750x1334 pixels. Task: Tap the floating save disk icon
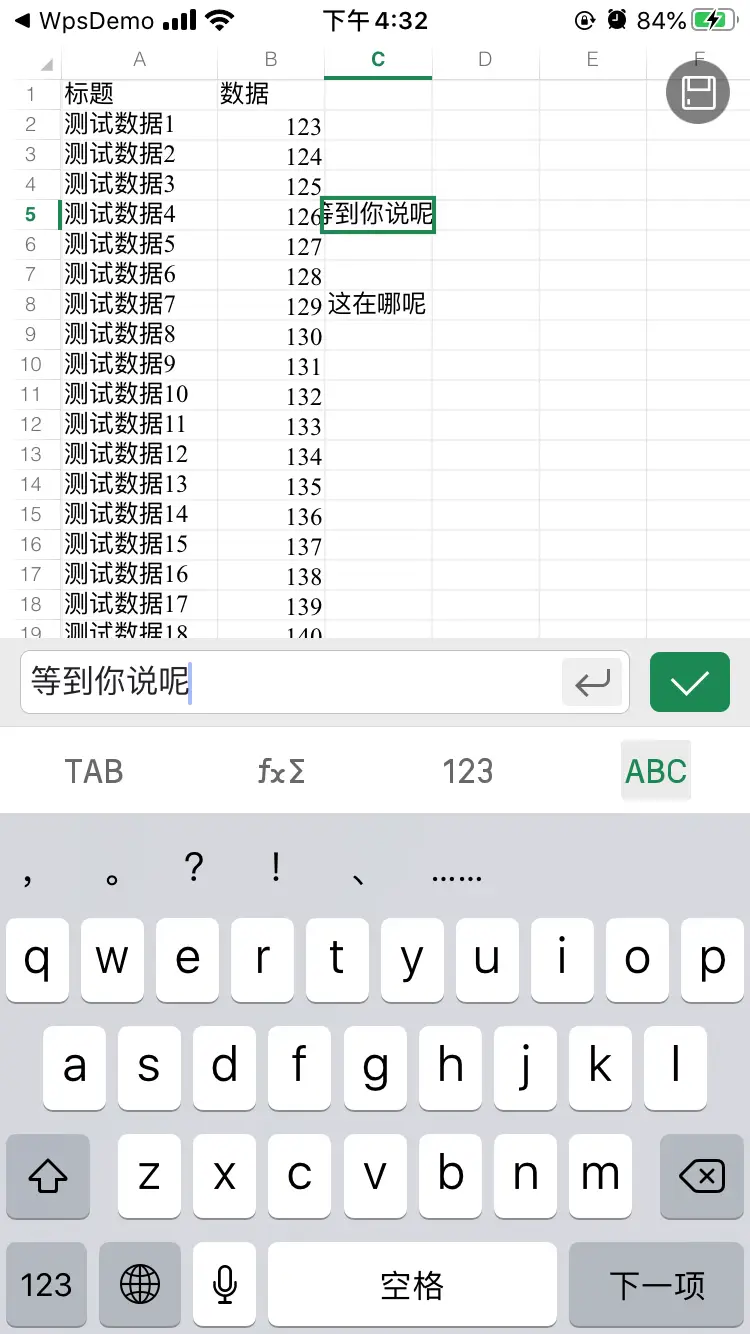click(x=698, y=93)
